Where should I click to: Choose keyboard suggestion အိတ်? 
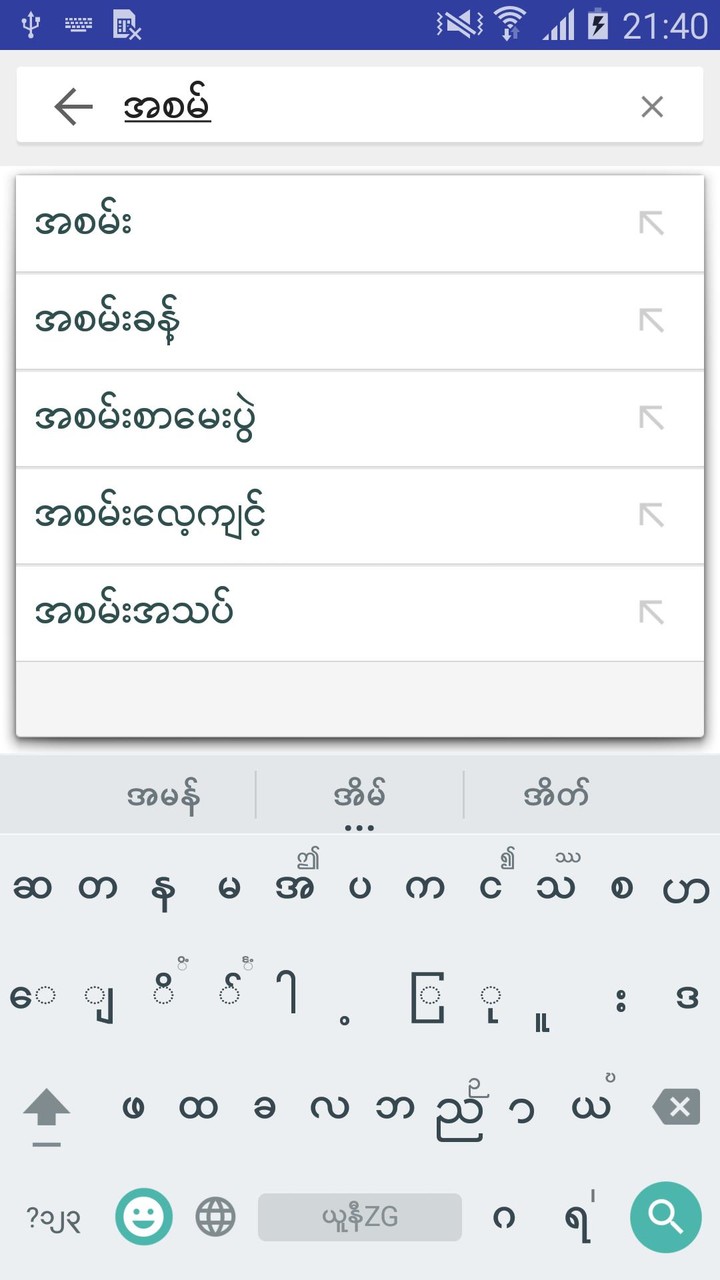coord(556,796)
